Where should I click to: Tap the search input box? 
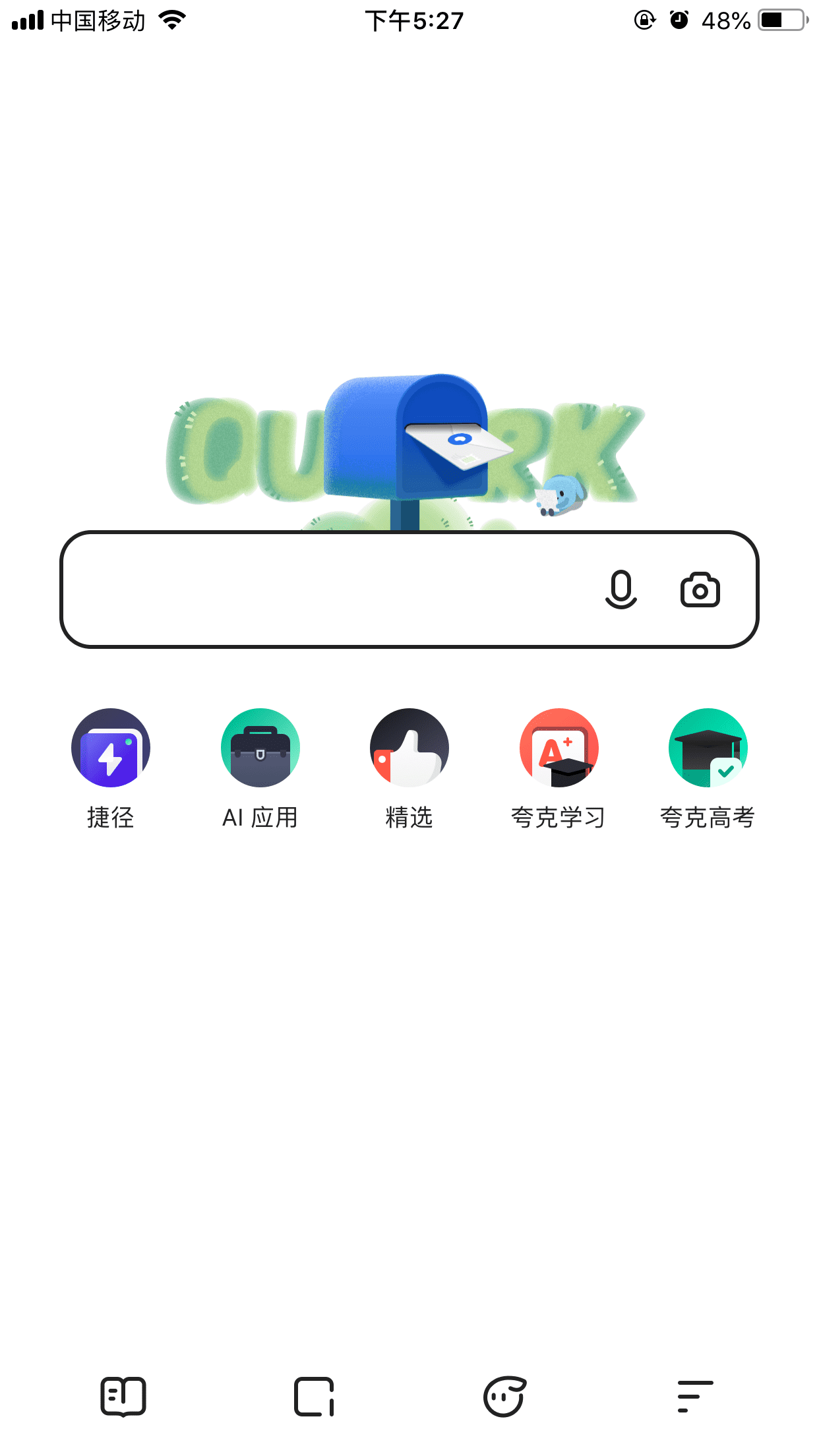409,590
